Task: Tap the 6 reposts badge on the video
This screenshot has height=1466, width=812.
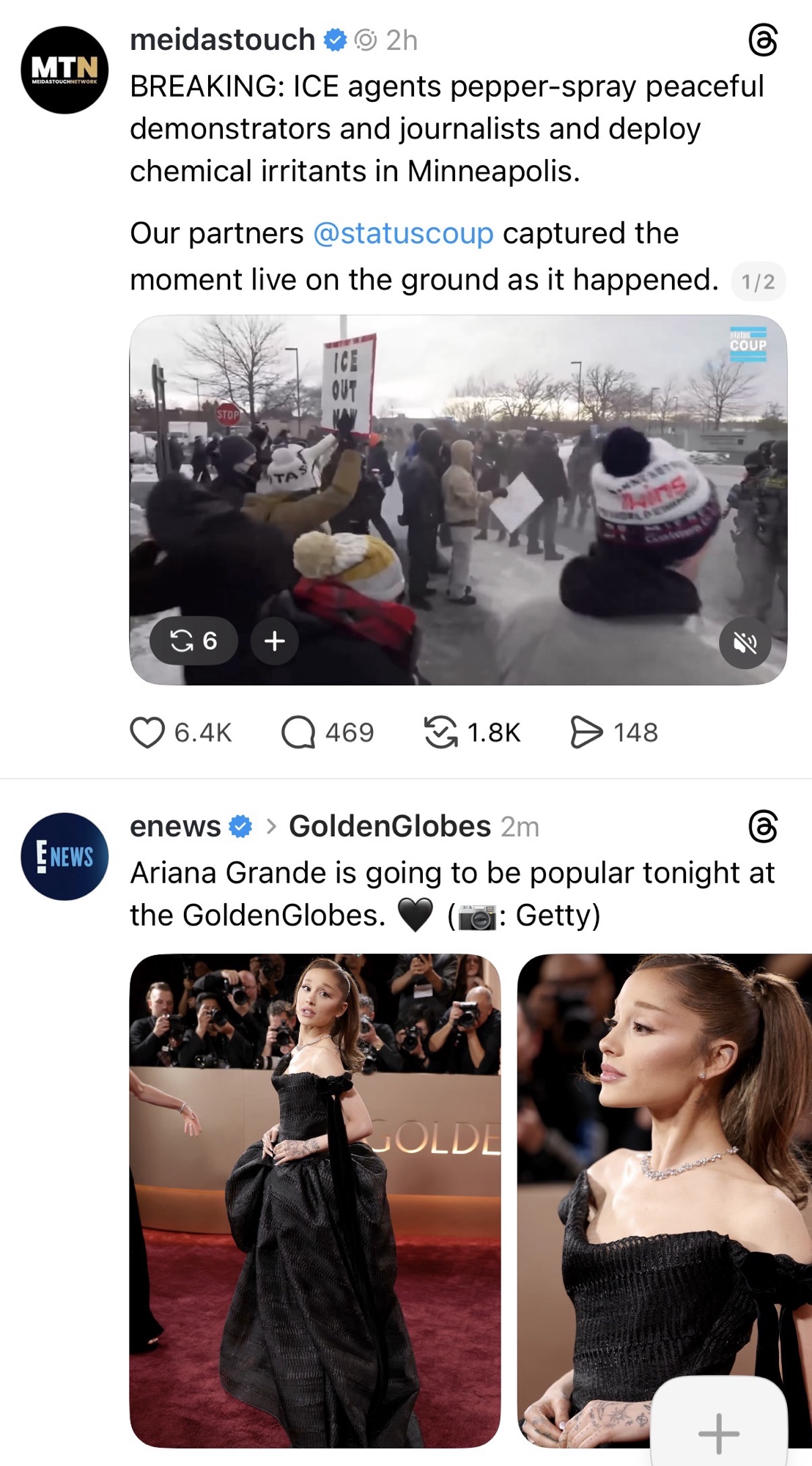Action: pos(193,641)
